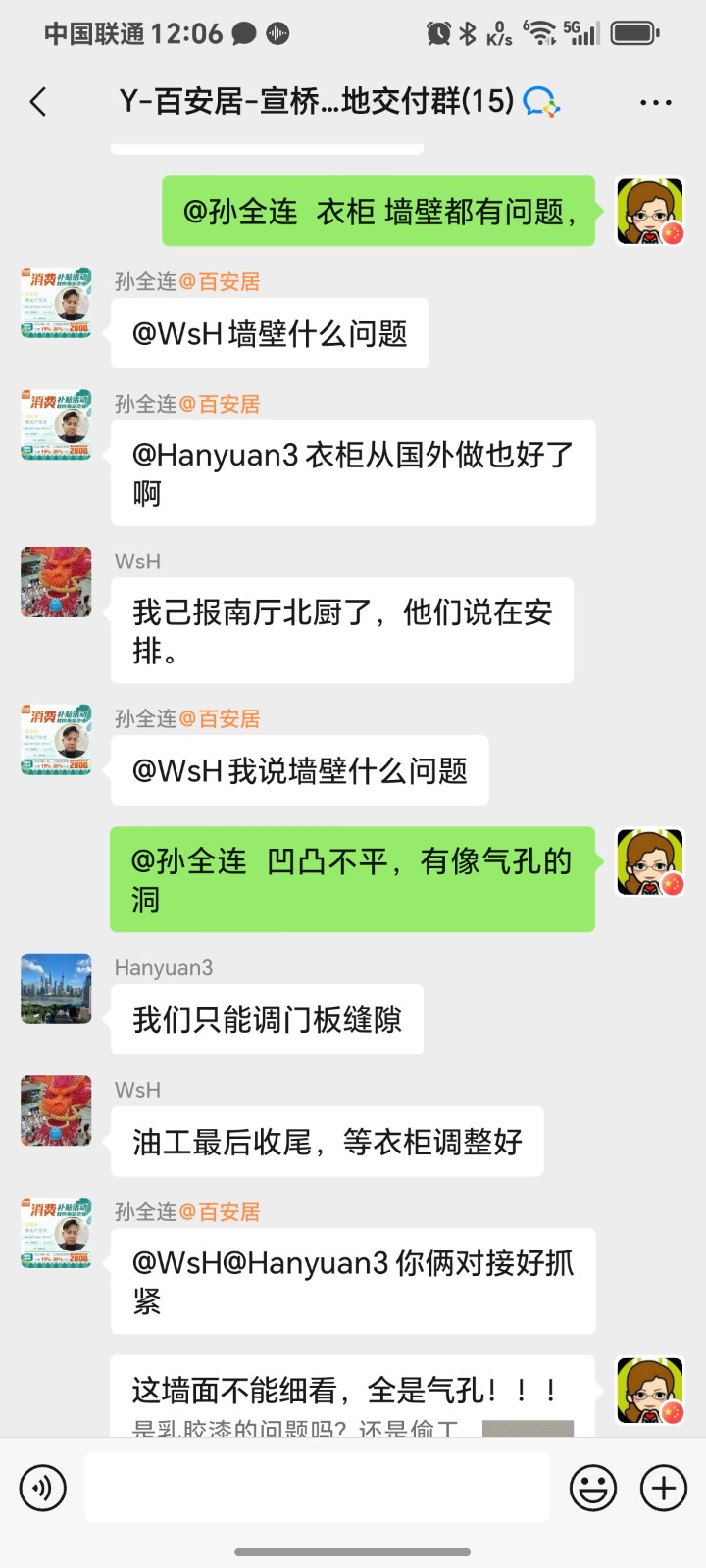Screen dimensions: 706x1568
Task: Open the image in the 全是气孔 message
Action: coord(528,1427)
